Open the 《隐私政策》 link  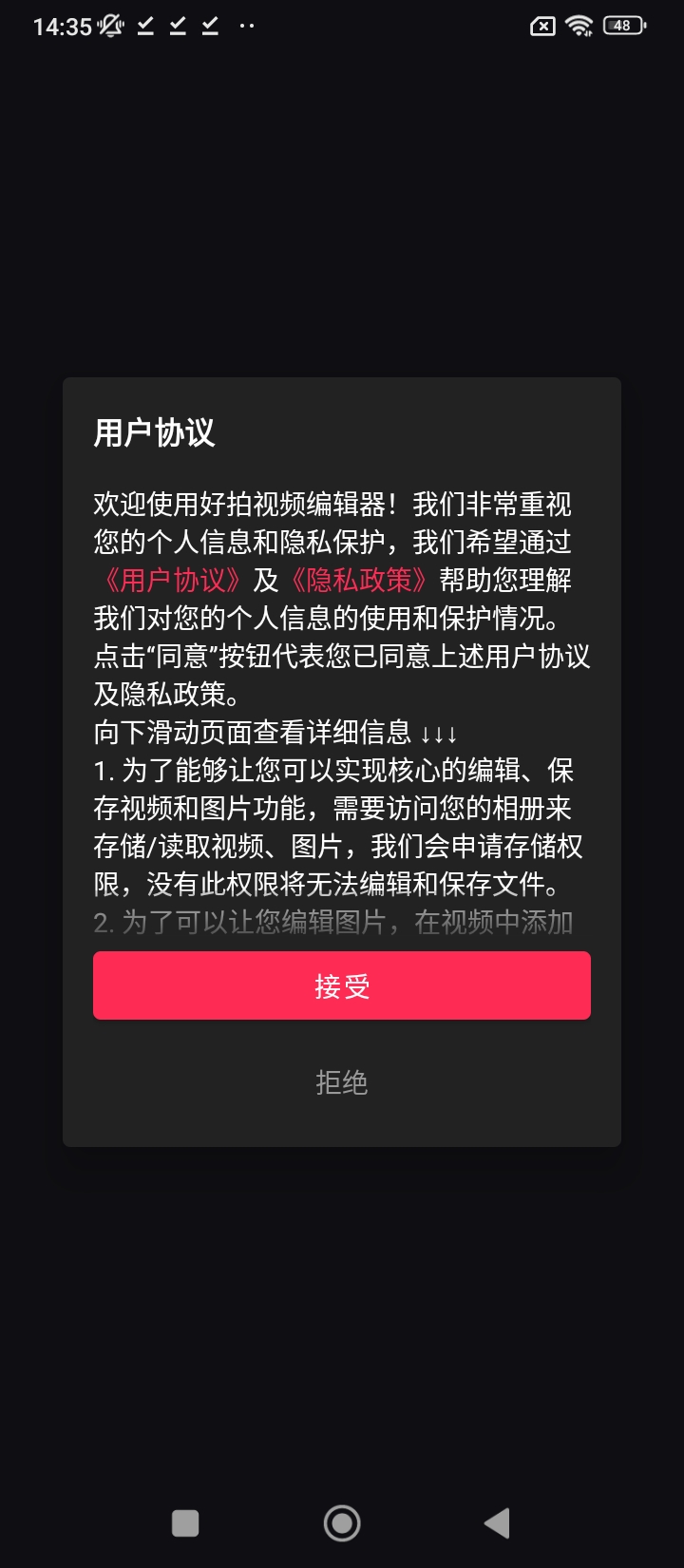pos(359,580)
